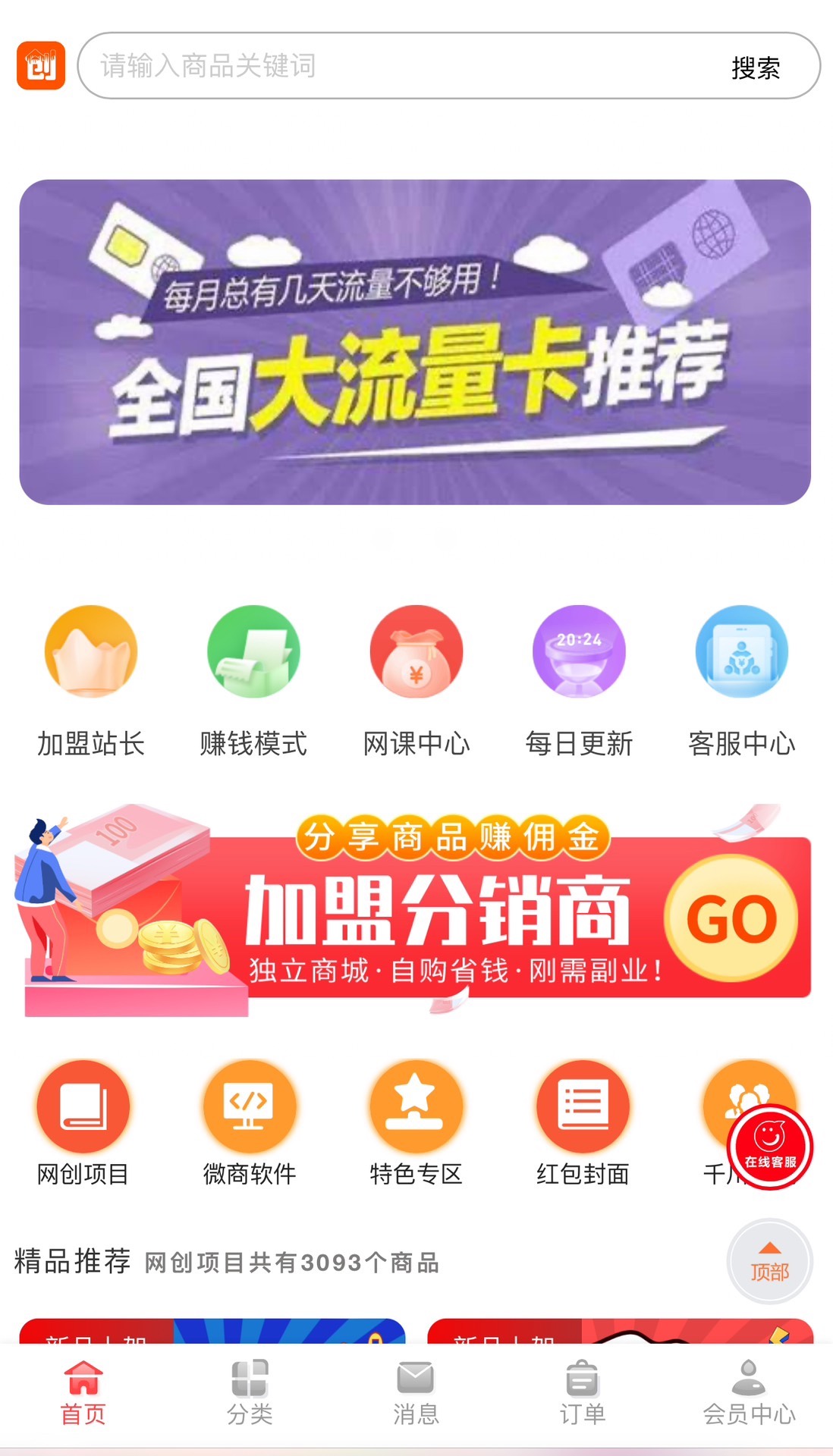
Task: Open 客服中心 shortcut
Action: [x=741, y=680]
